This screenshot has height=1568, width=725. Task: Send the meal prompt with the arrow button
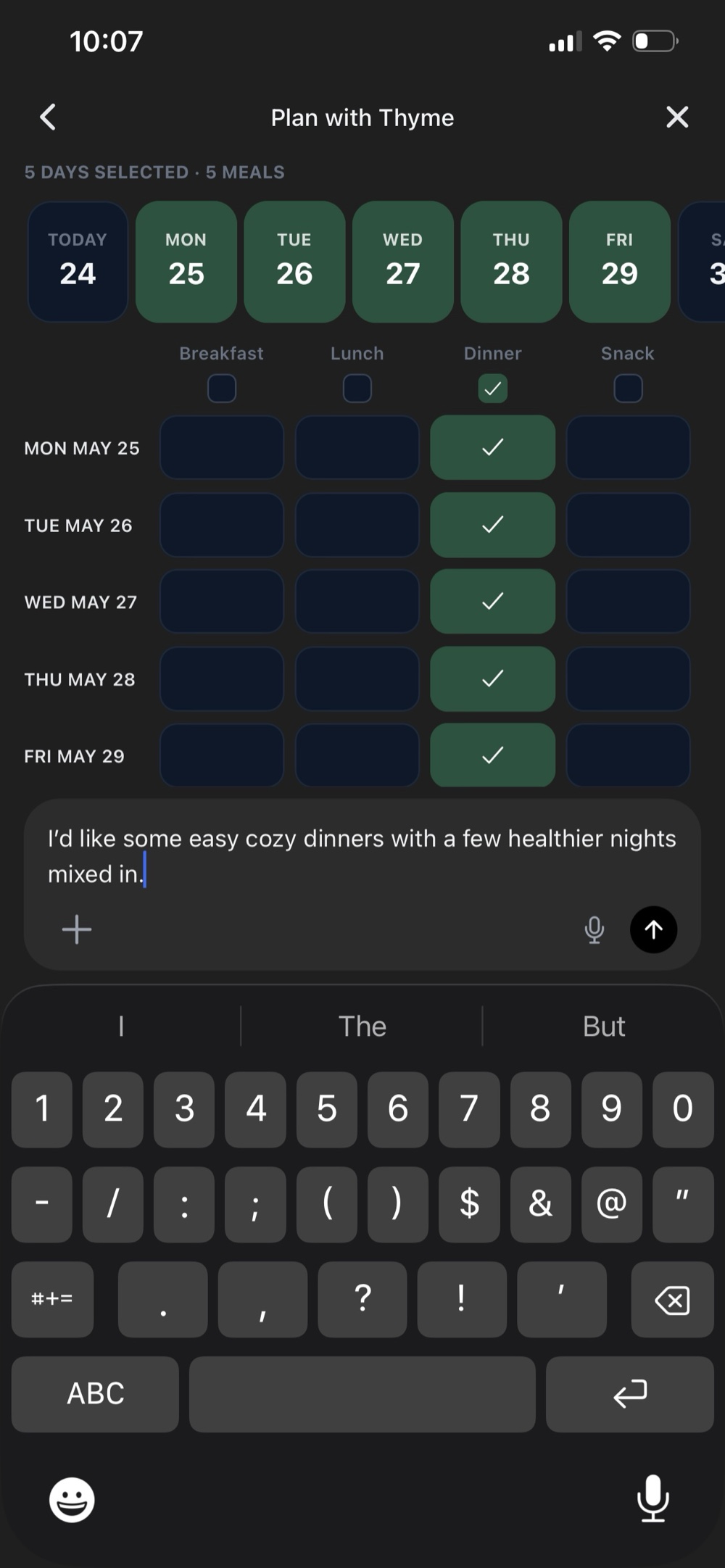click(x=654, y=929)
